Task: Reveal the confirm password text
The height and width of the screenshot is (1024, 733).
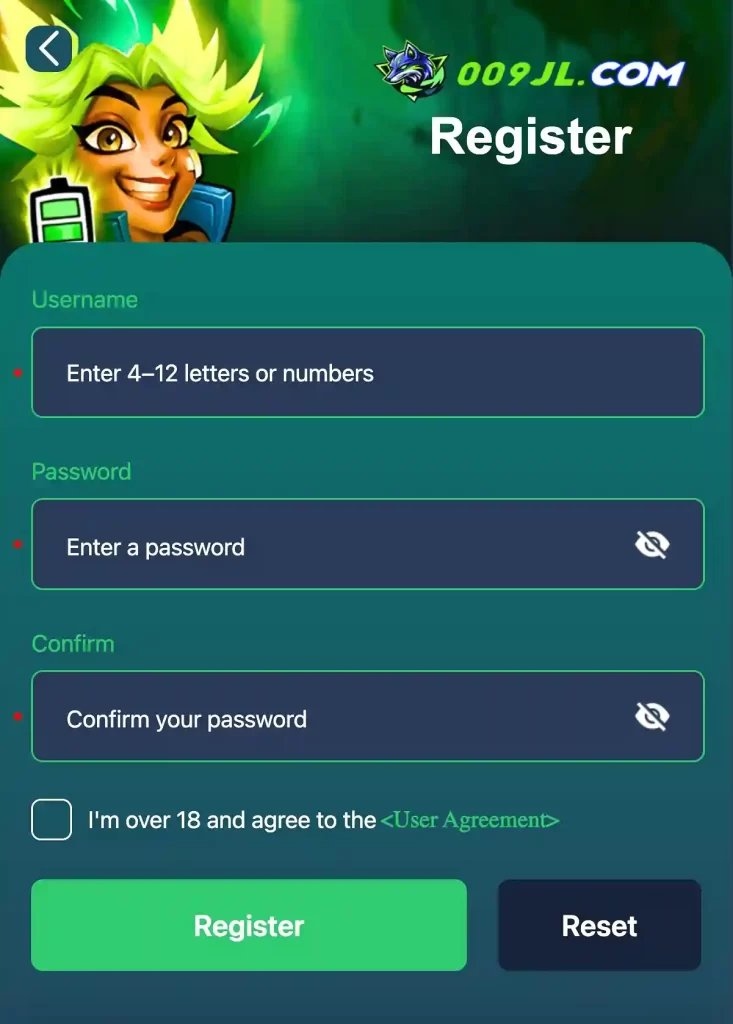Action: pyautogui.click(x=652, y=716)
